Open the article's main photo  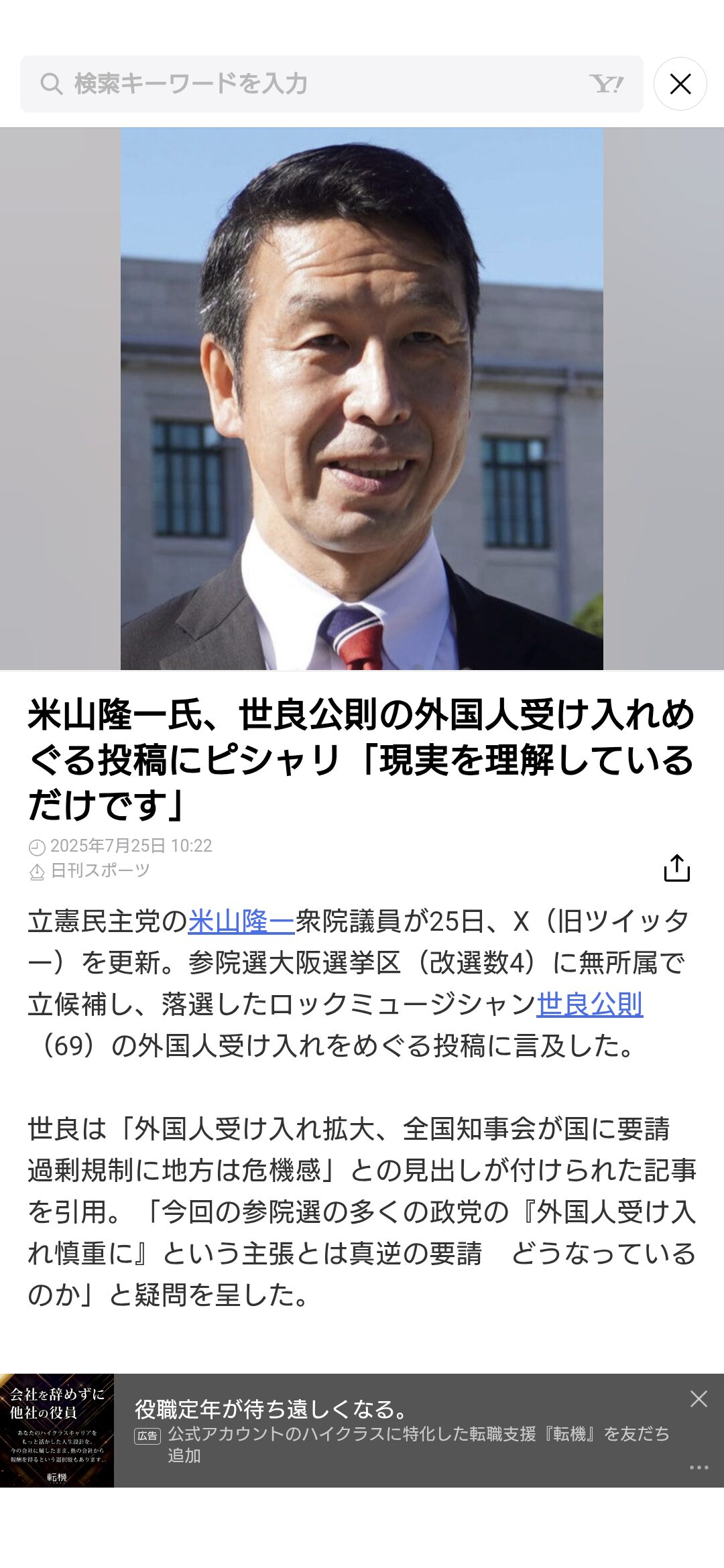click(362, 399)
